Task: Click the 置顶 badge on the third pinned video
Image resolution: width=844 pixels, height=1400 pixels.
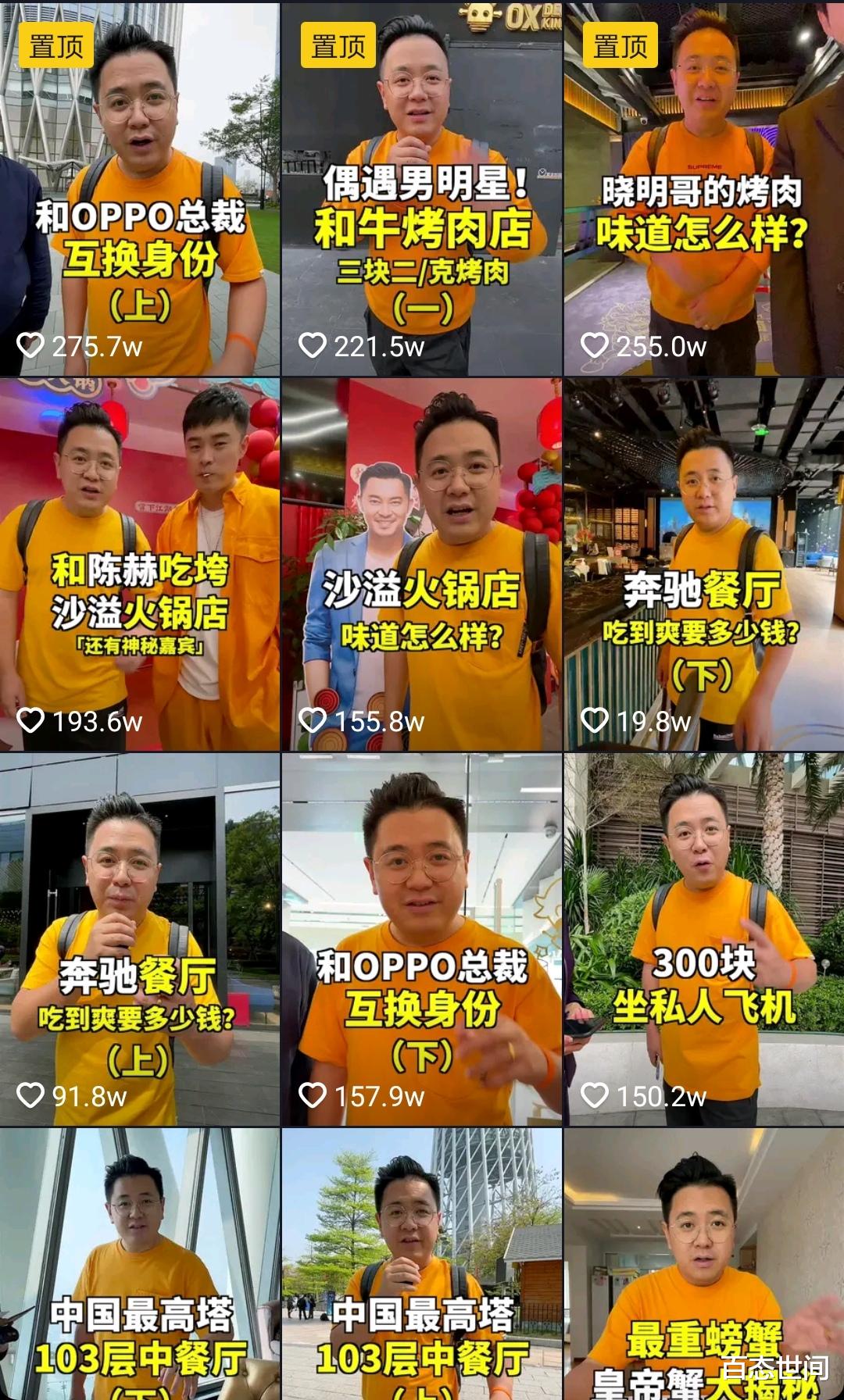Action: (617, 47)
